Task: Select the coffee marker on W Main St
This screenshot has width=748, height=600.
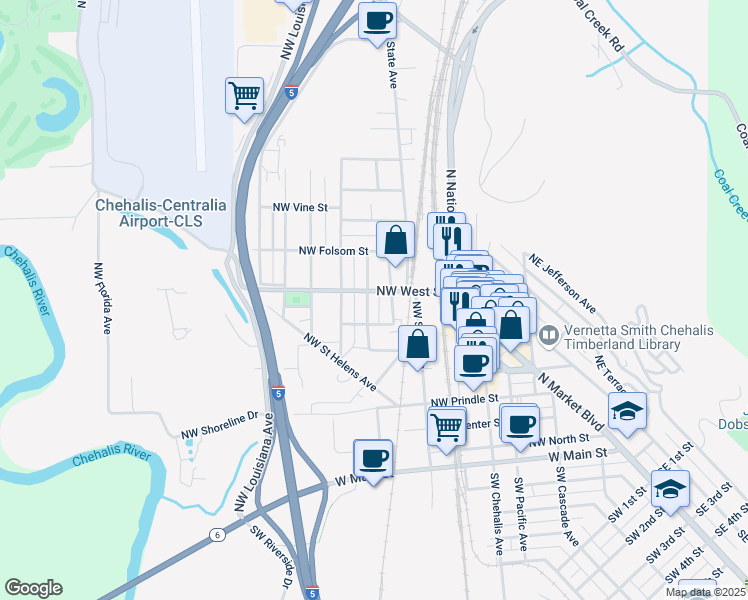Action: point(373,459)
